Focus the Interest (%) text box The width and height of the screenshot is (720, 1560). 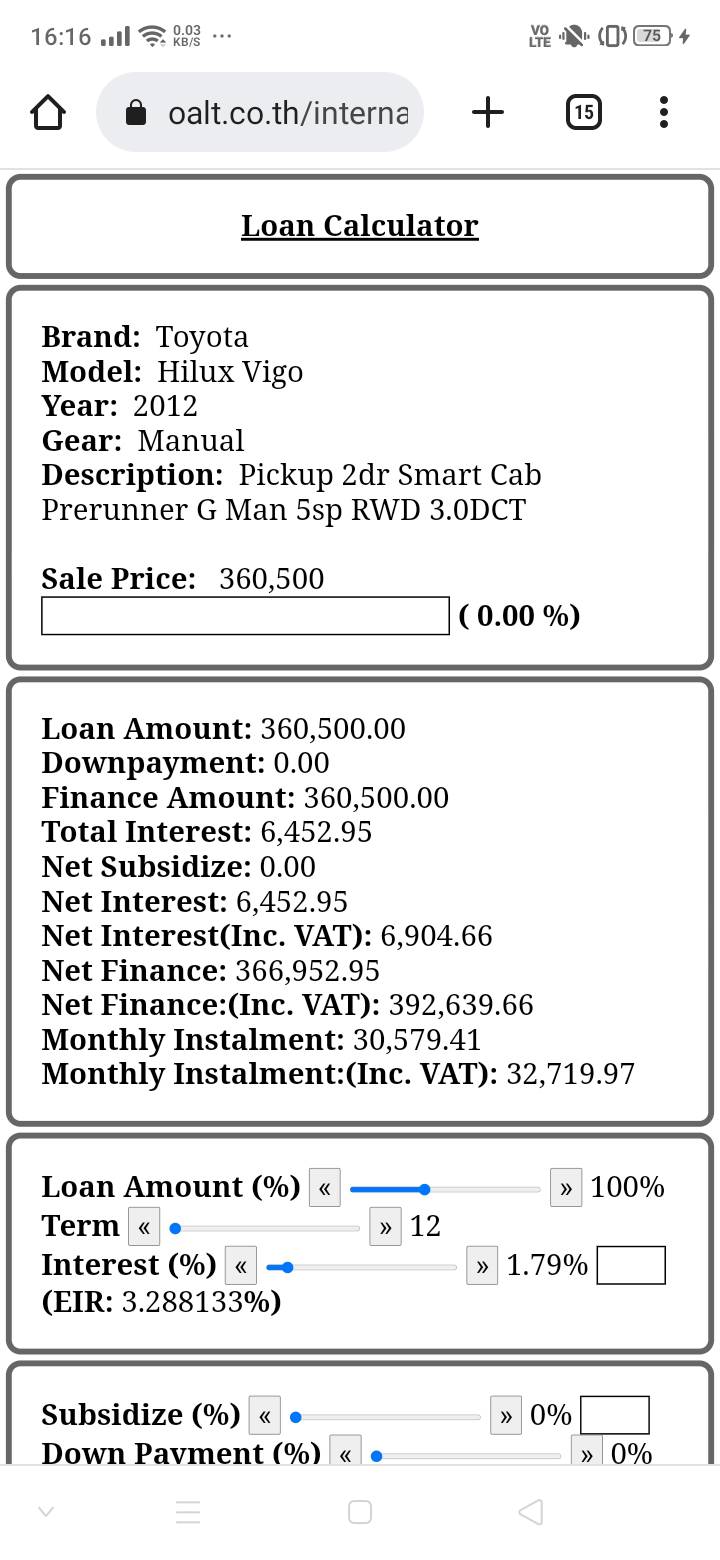(x=631, y=1265)
